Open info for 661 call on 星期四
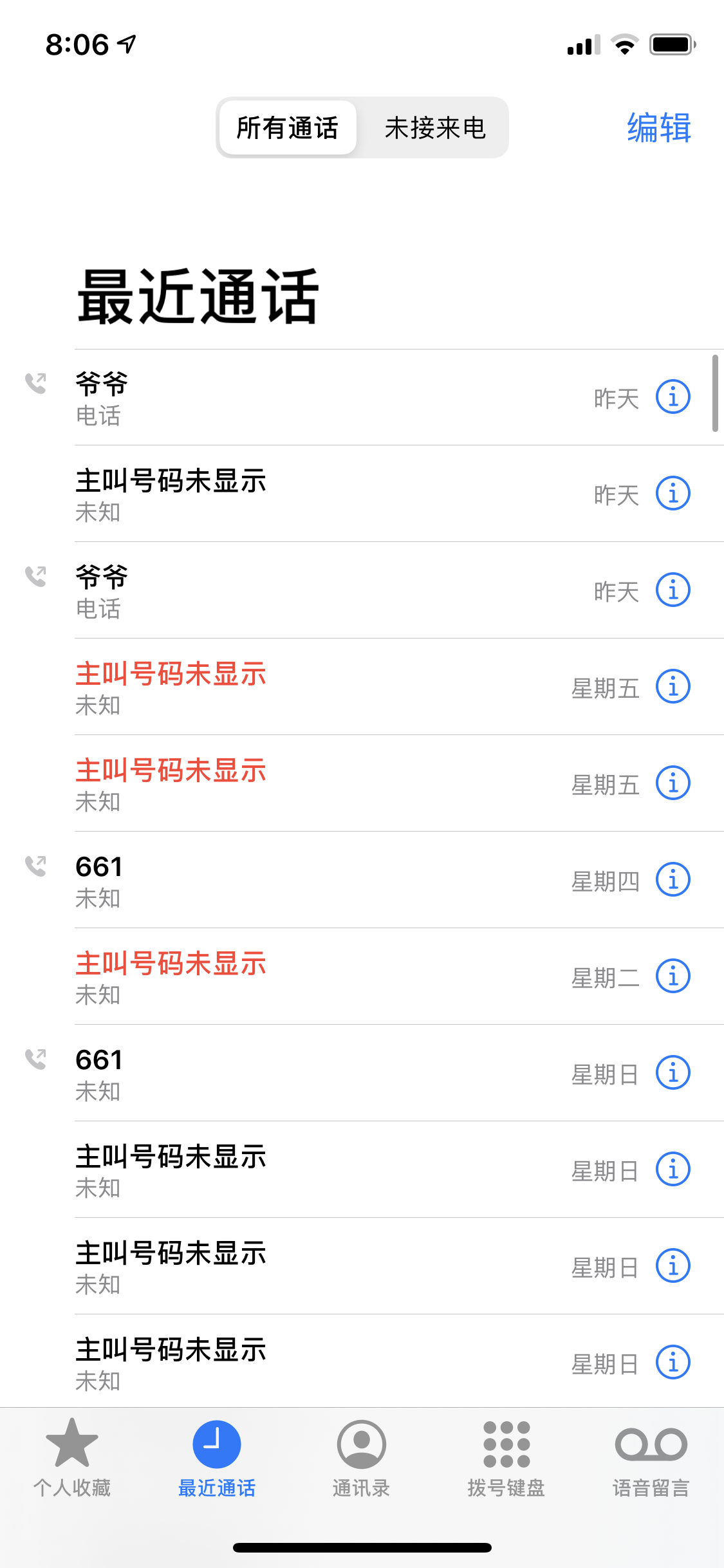Screen dimensions: 724x1568 673,880
